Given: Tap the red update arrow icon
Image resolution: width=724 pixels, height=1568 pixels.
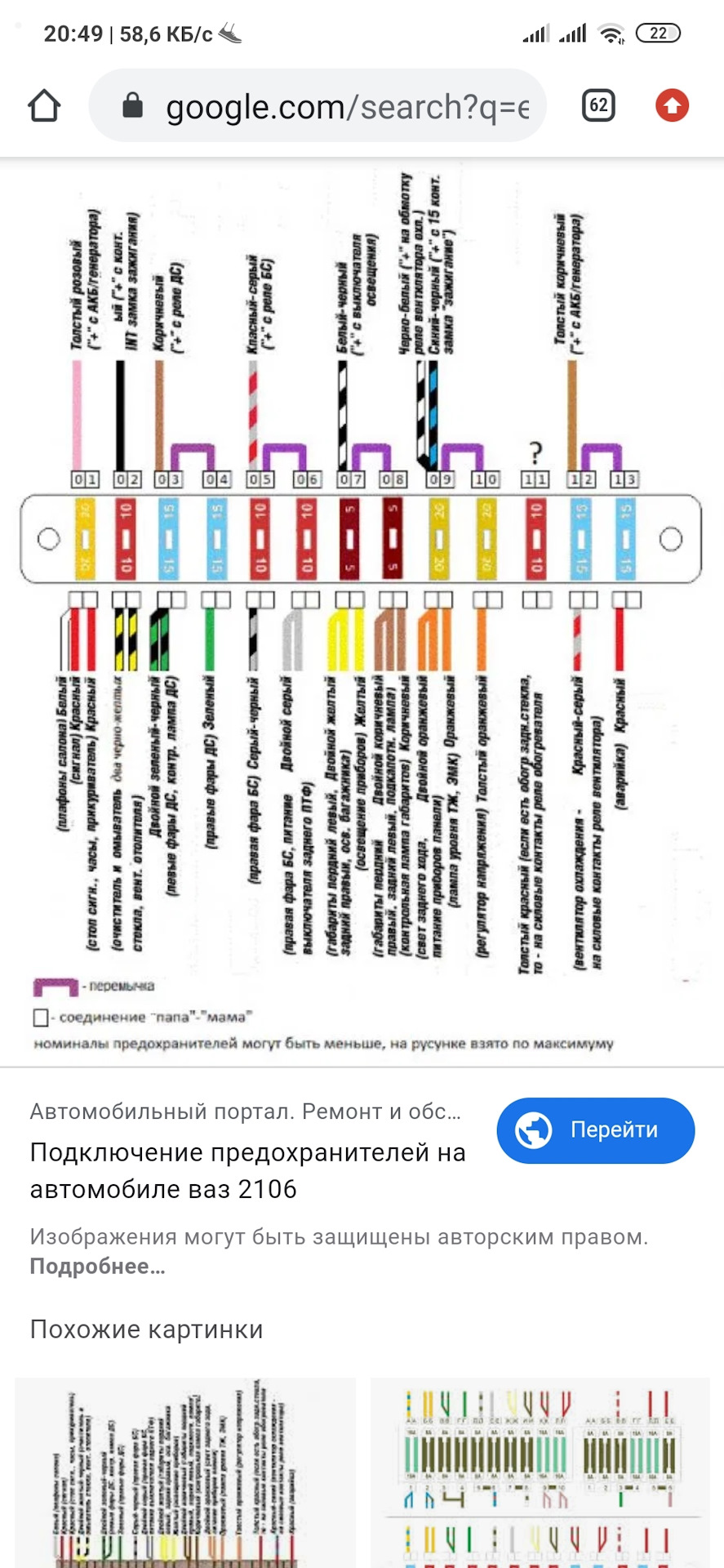Looking at the screenshot, I should click(672, 105).
